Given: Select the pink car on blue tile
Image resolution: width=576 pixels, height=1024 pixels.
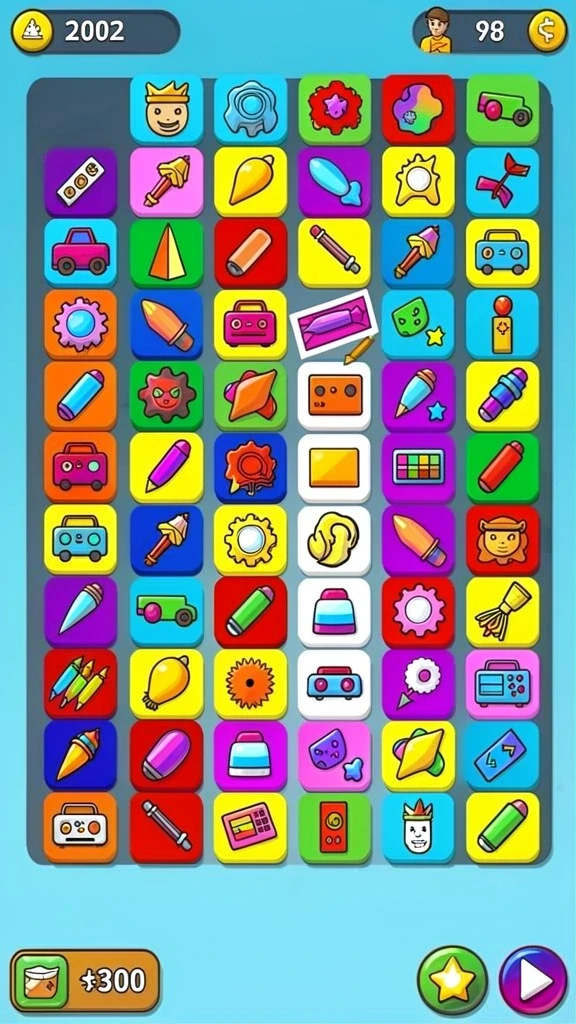Looking at the screenshot, I should coord(80,253).
